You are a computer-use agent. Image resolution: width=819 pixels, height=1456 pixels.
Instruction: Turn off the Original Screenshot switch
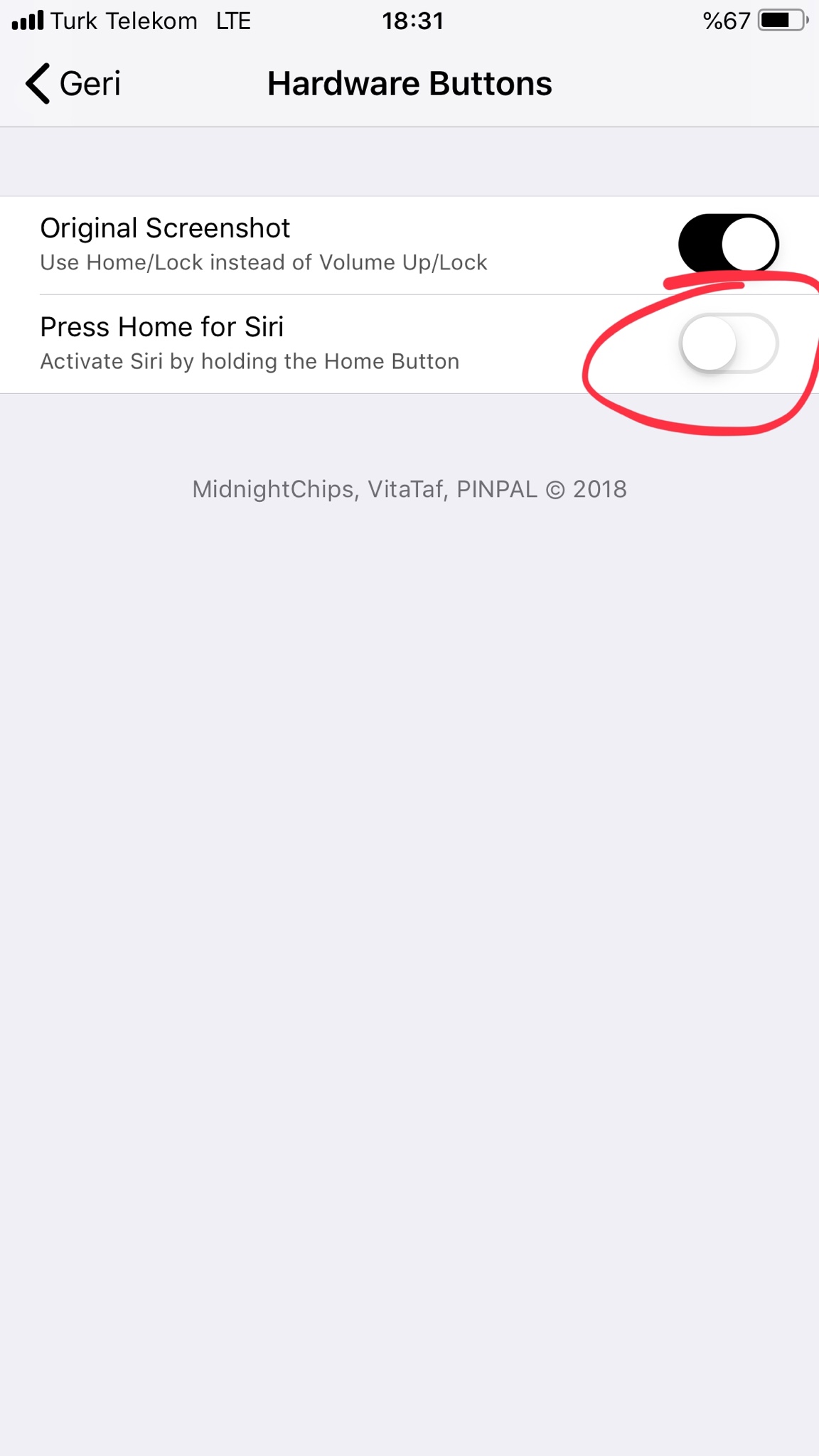(x=728, y=244)
